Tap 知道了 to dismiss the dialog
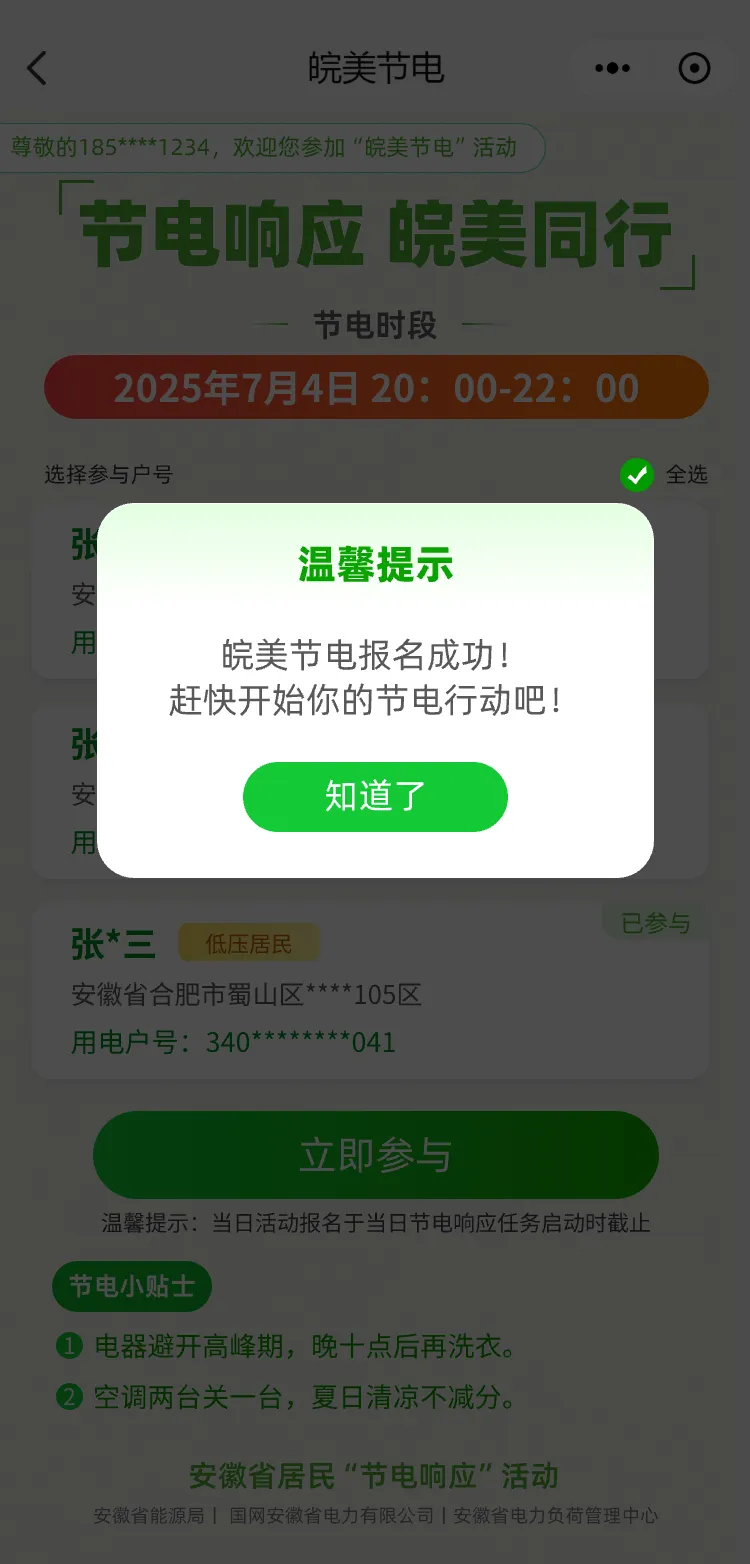The width and height of the screenshot is (750, 1564). pyautogui.click(x=375, y=797)
